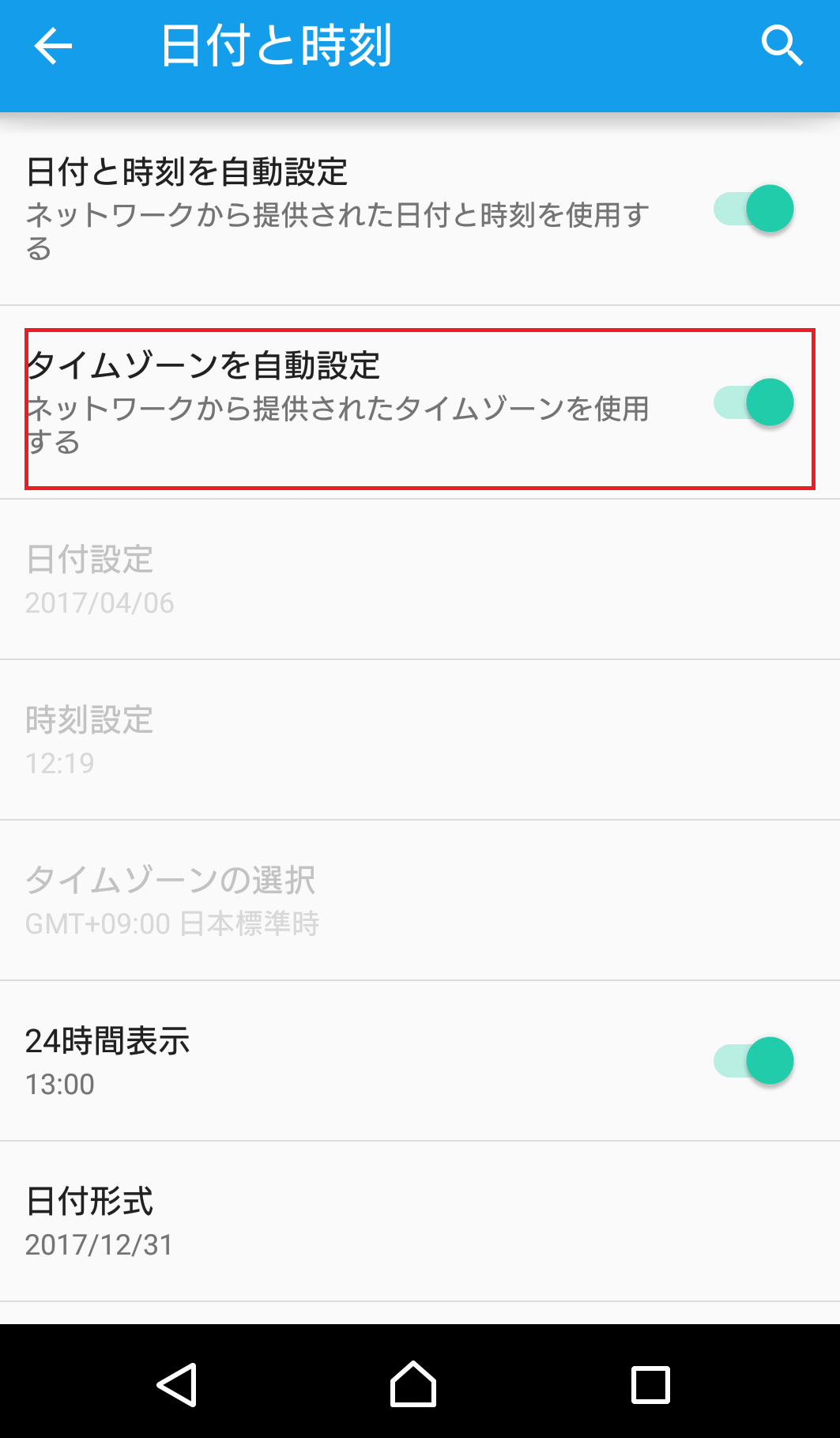Tap the 12:19 time value

[x=59, y=764]
